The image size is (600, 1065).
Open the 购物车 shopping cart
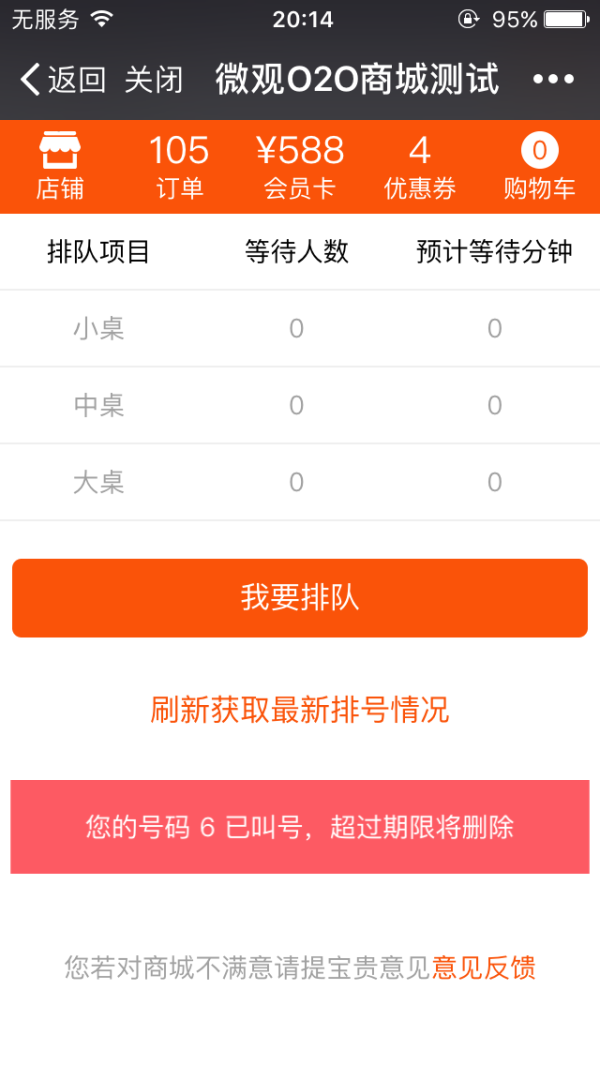point(540,167)
